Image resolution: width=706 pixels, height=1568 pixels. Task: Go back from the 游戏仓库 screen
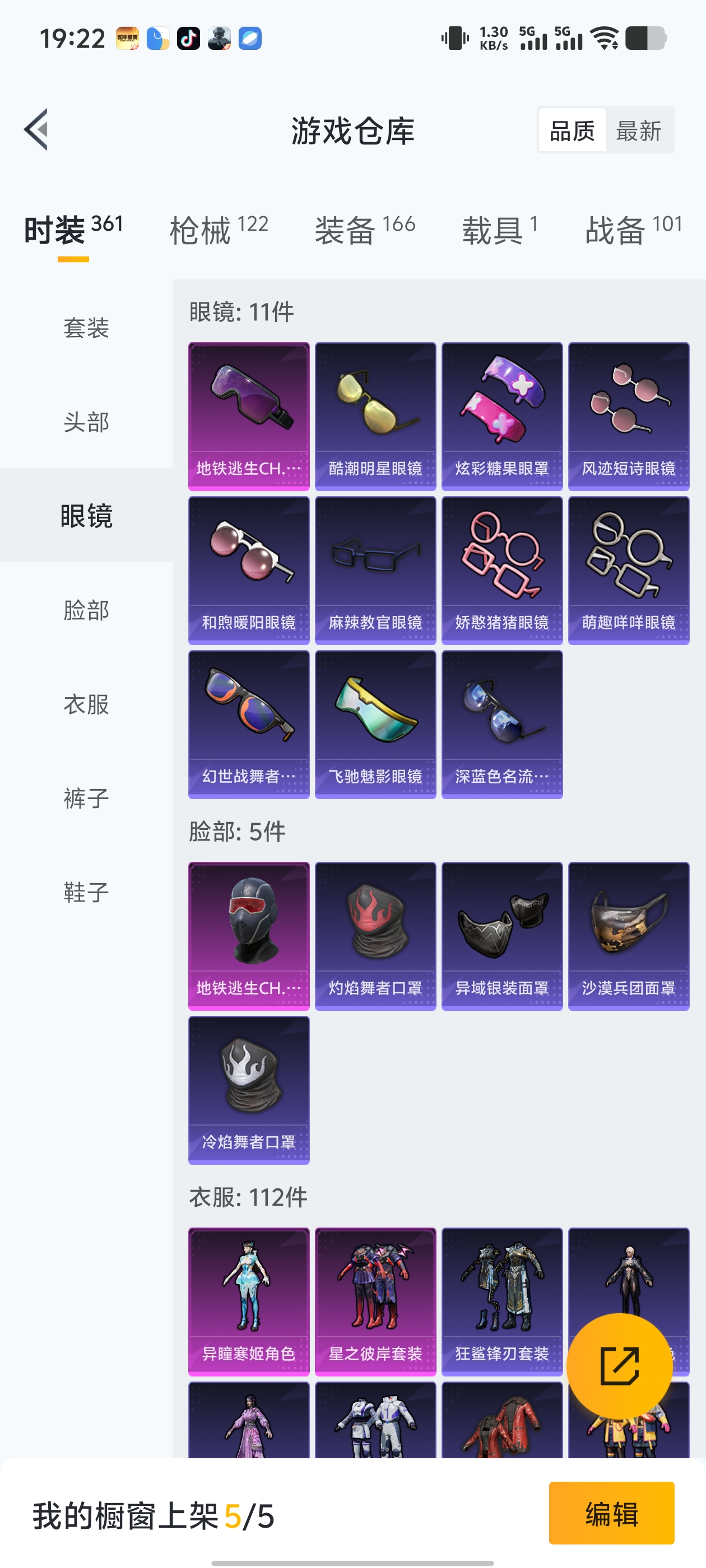(36, 130)
